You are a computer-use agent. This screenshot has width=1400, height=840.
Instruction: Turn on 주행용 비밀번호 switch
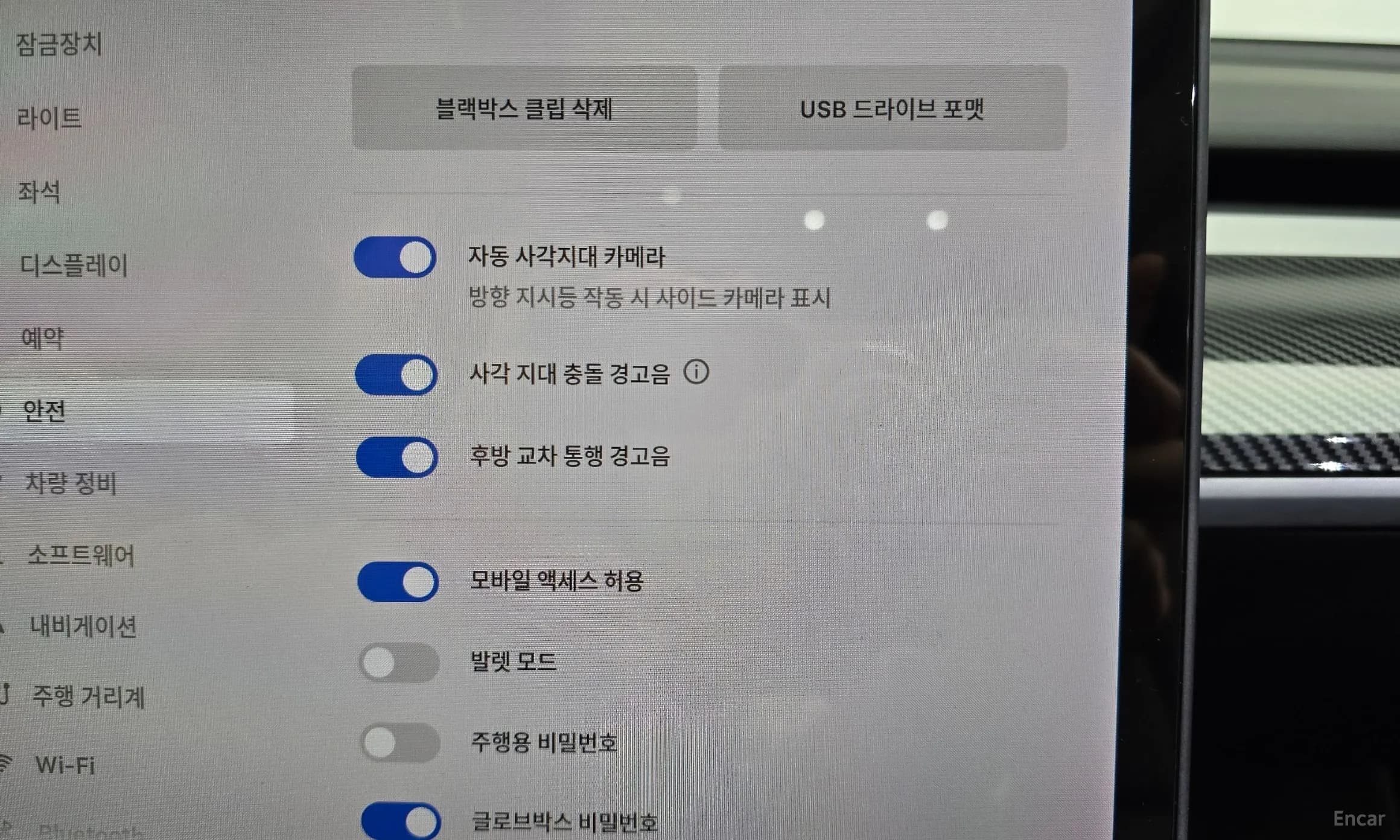[x=400, y=743]
